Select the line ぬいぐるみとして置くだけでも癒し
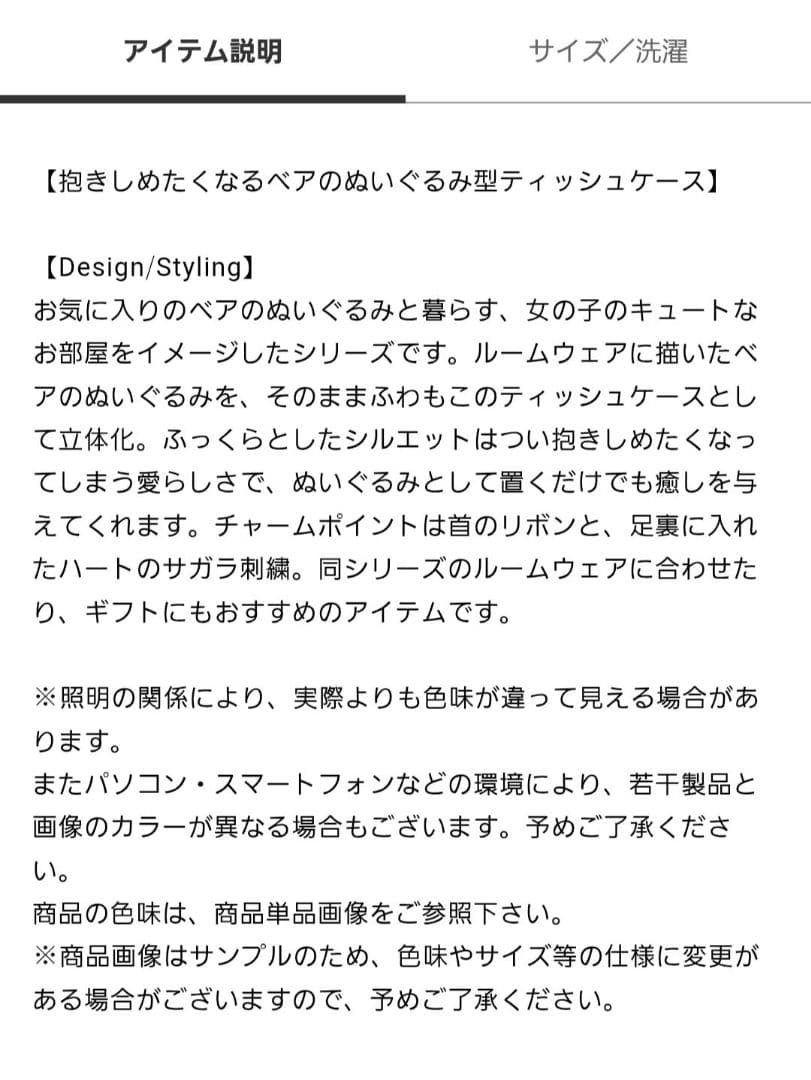The height and width of the screenshot is (1080, 811). click(400, 482)
